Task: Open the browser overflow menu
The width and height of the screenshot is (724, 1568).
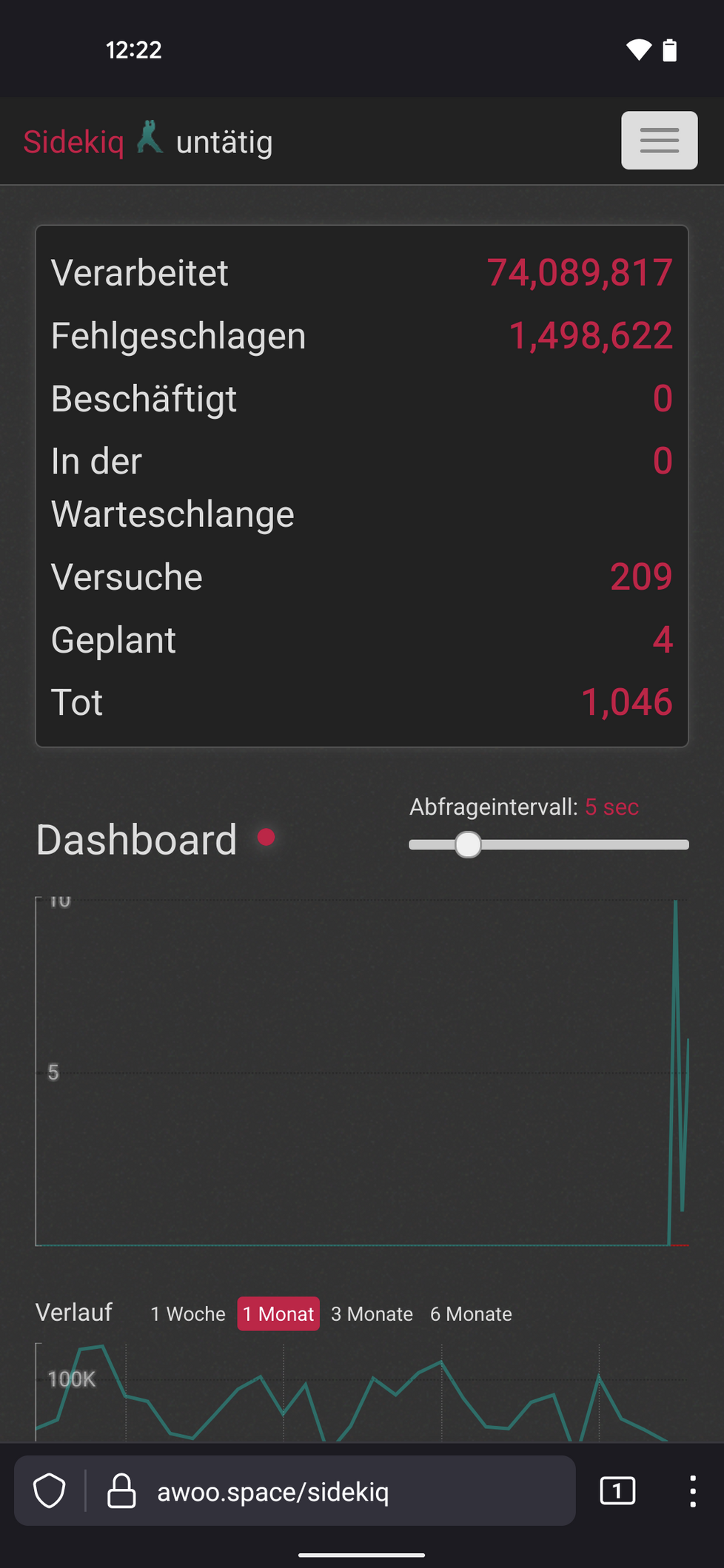Action: [692, 1491]
